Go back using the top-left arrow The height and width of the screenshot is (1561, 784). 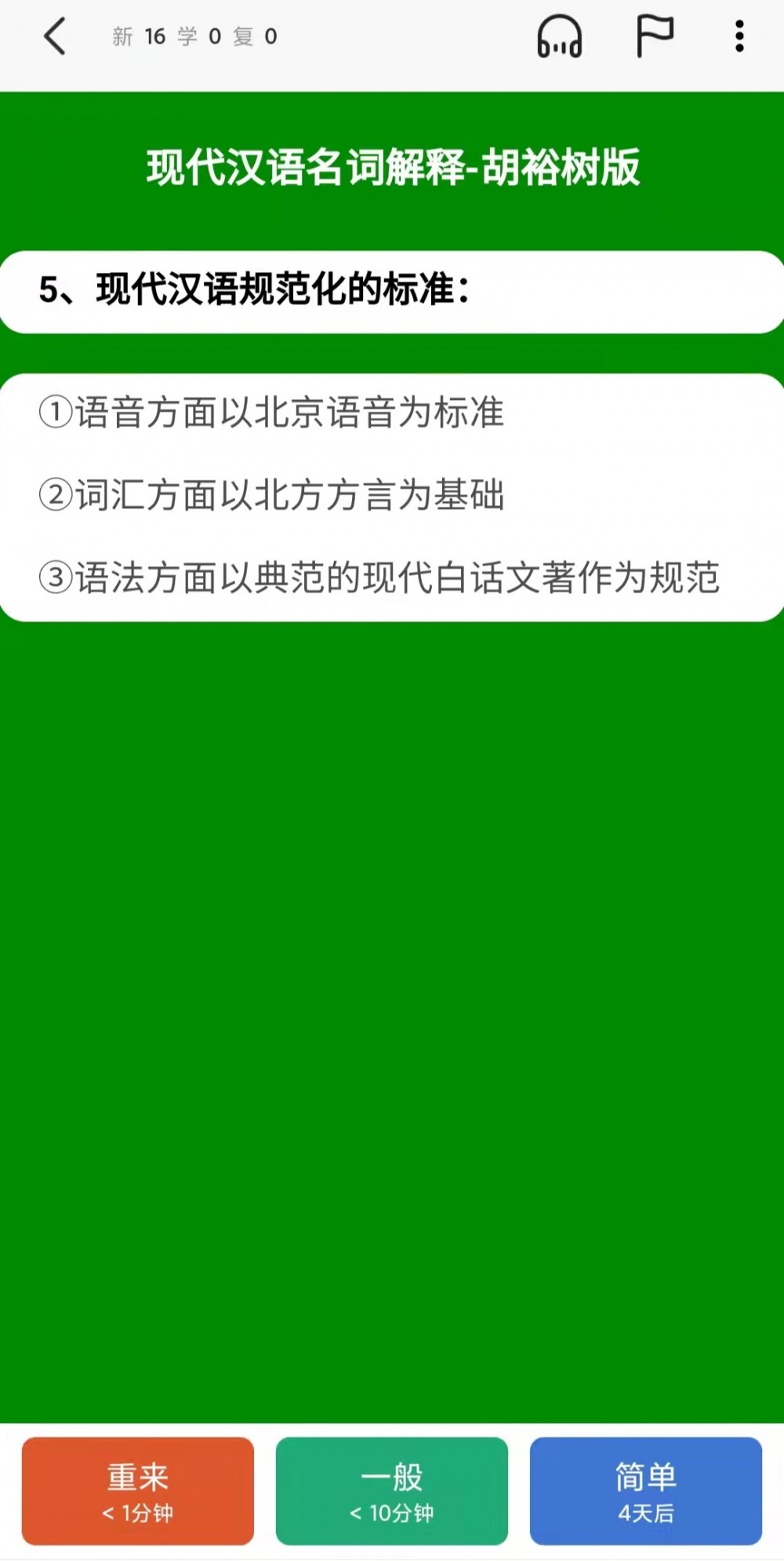tap(55, 37)
